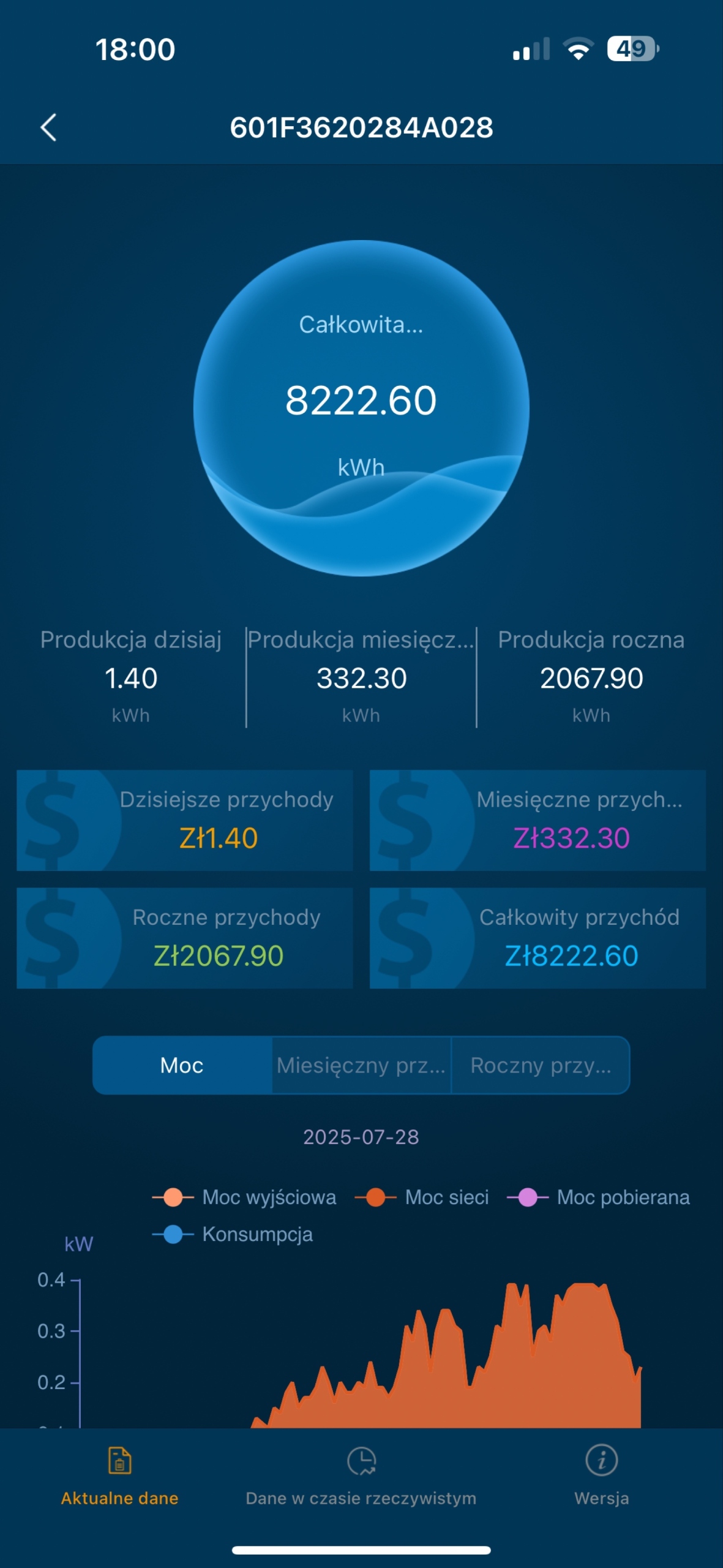Toggle Moc sieci series in legend
The height and width of the screenshot is (1568, 723).
pos(422,1197)
